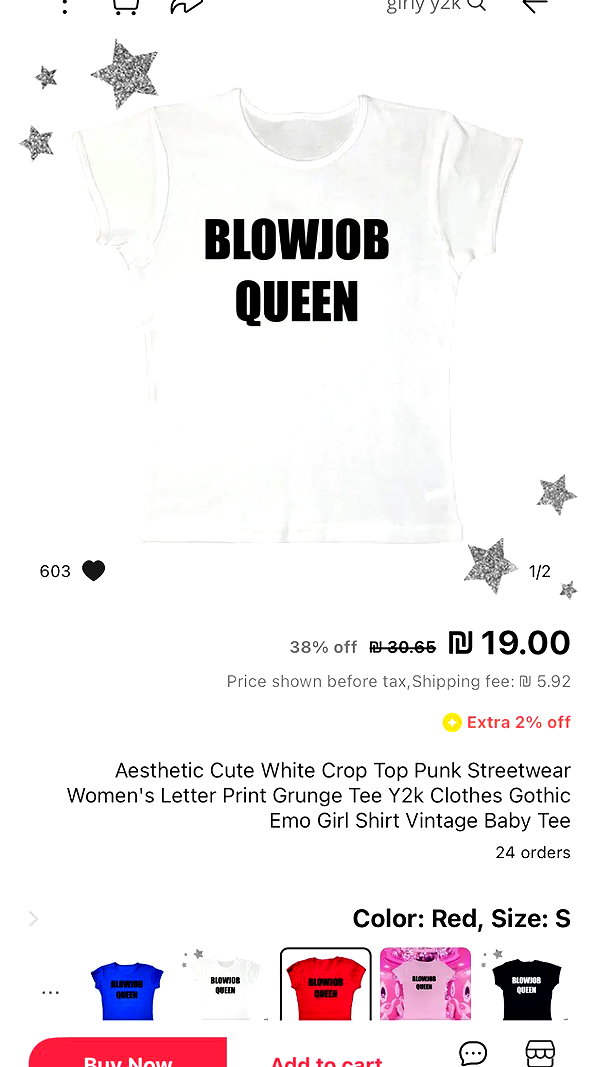Tap the girly y2k search field
This screenshot has width=600, height=1067.
pyautogui.click(x=435, y=5)
